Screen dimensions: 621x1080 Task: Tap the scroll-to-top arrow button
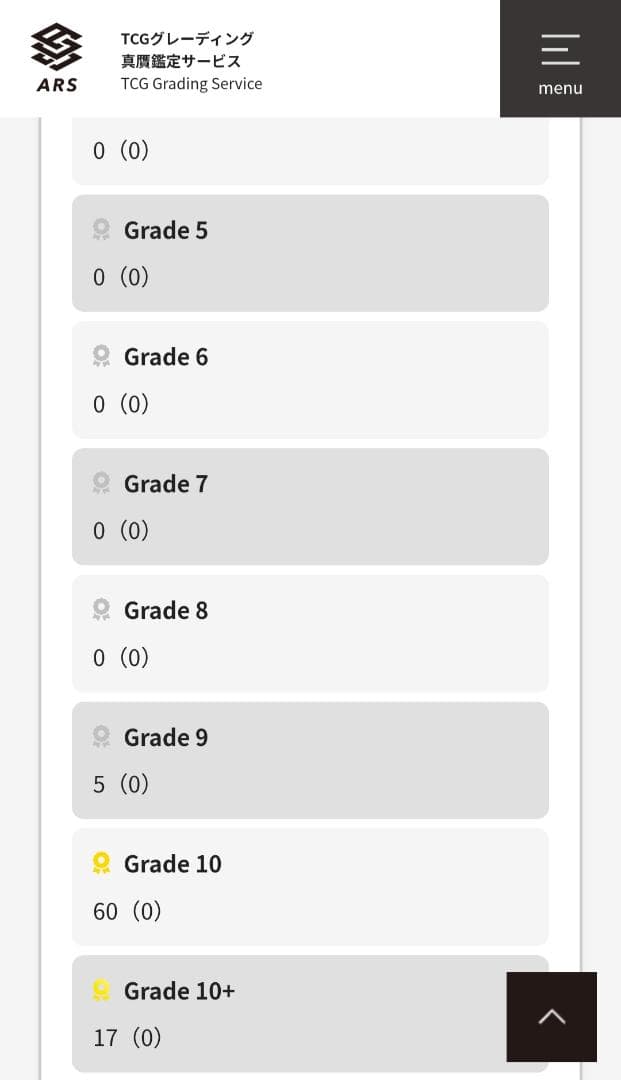click(x=551, y=1016)
